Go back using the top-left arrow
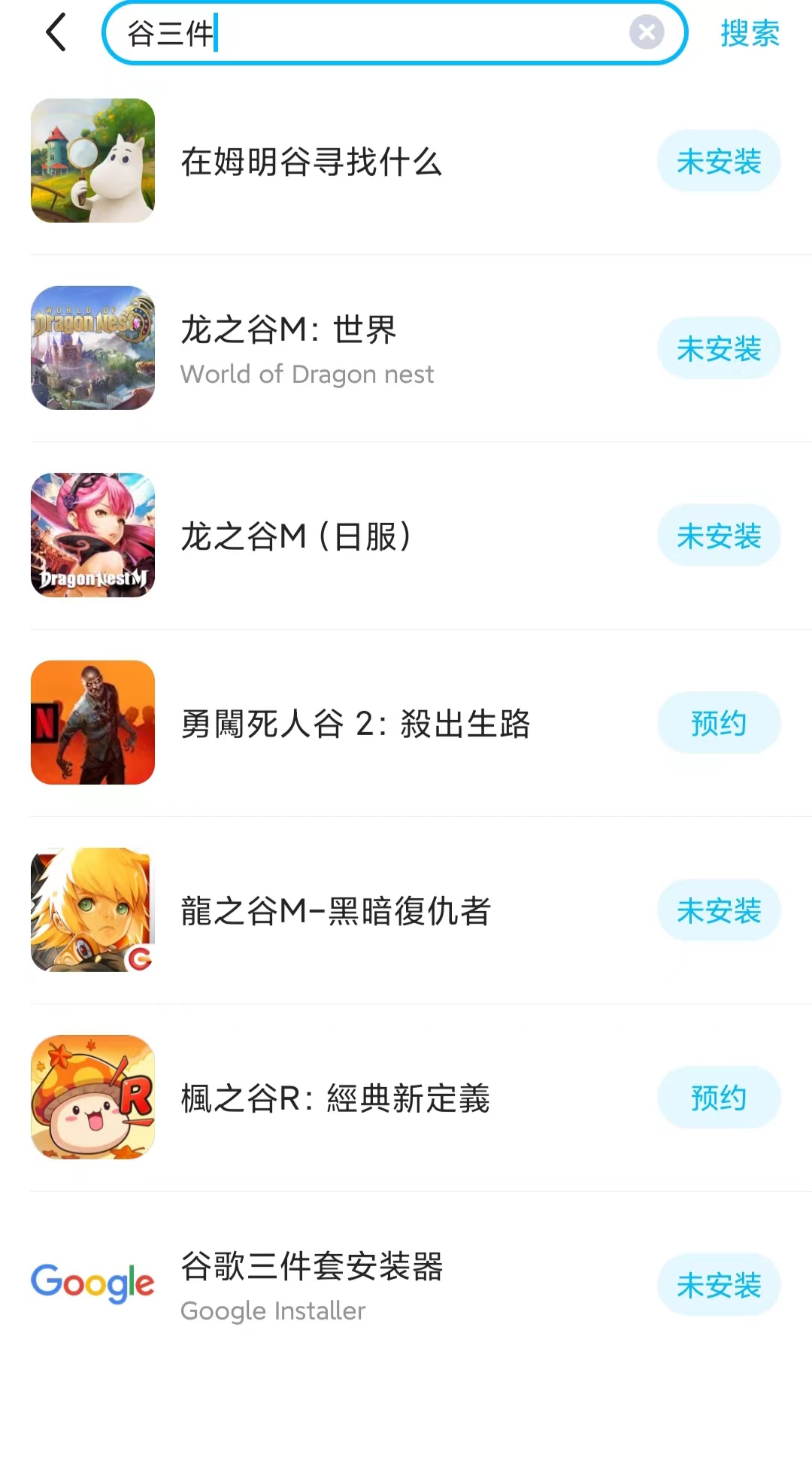This screenshot has height=1470, width=812. click(56, 32)
